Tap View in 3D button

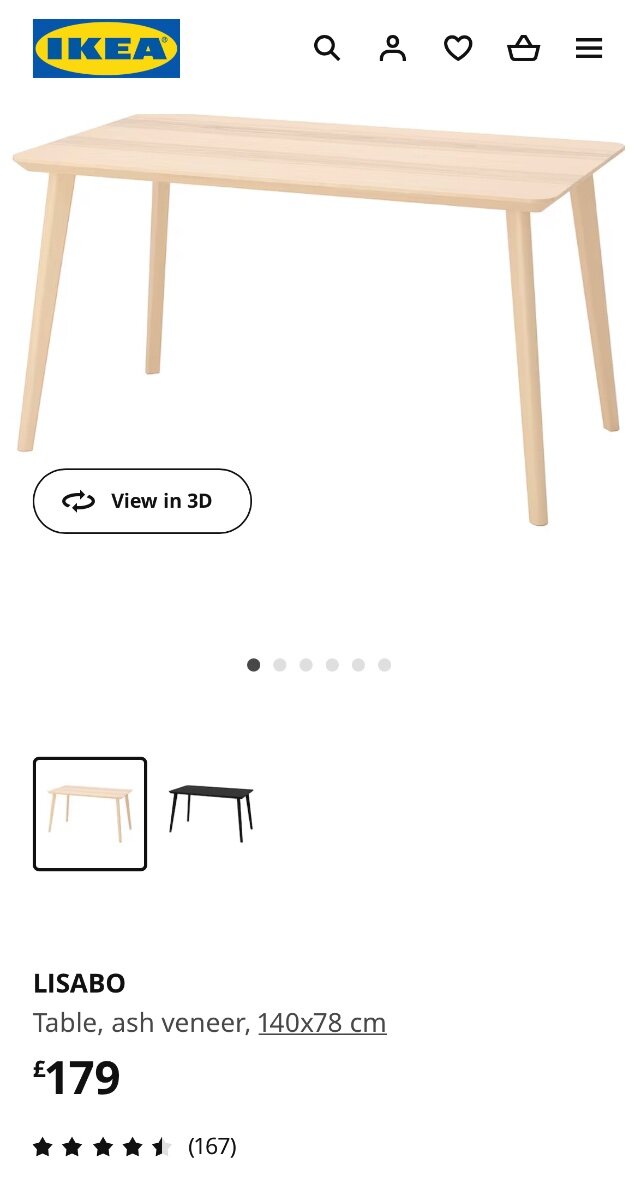[x=142, y=501]
